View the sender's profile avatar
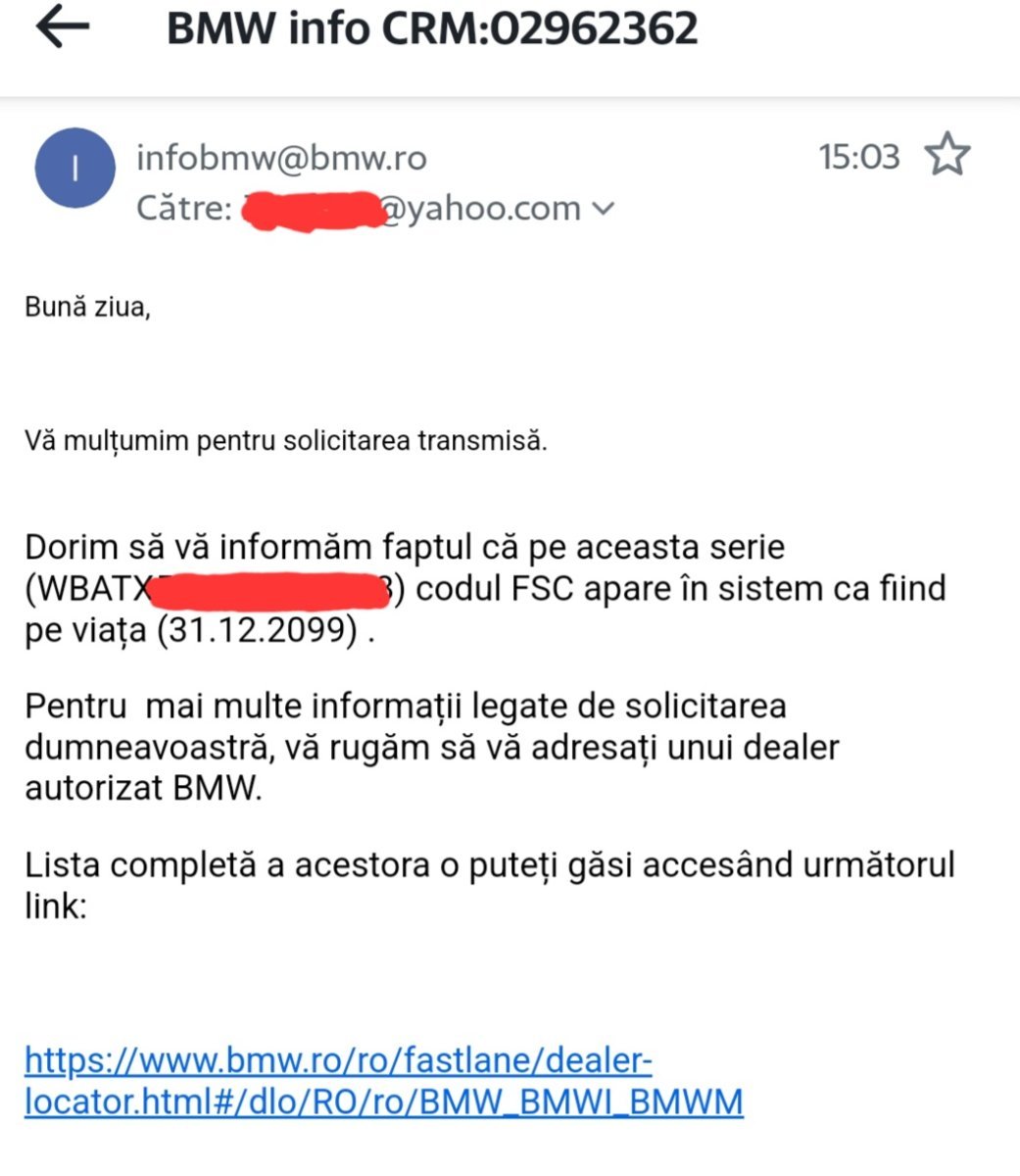1020x1176 pixels. pyautogui.click(x=74, y=169)
